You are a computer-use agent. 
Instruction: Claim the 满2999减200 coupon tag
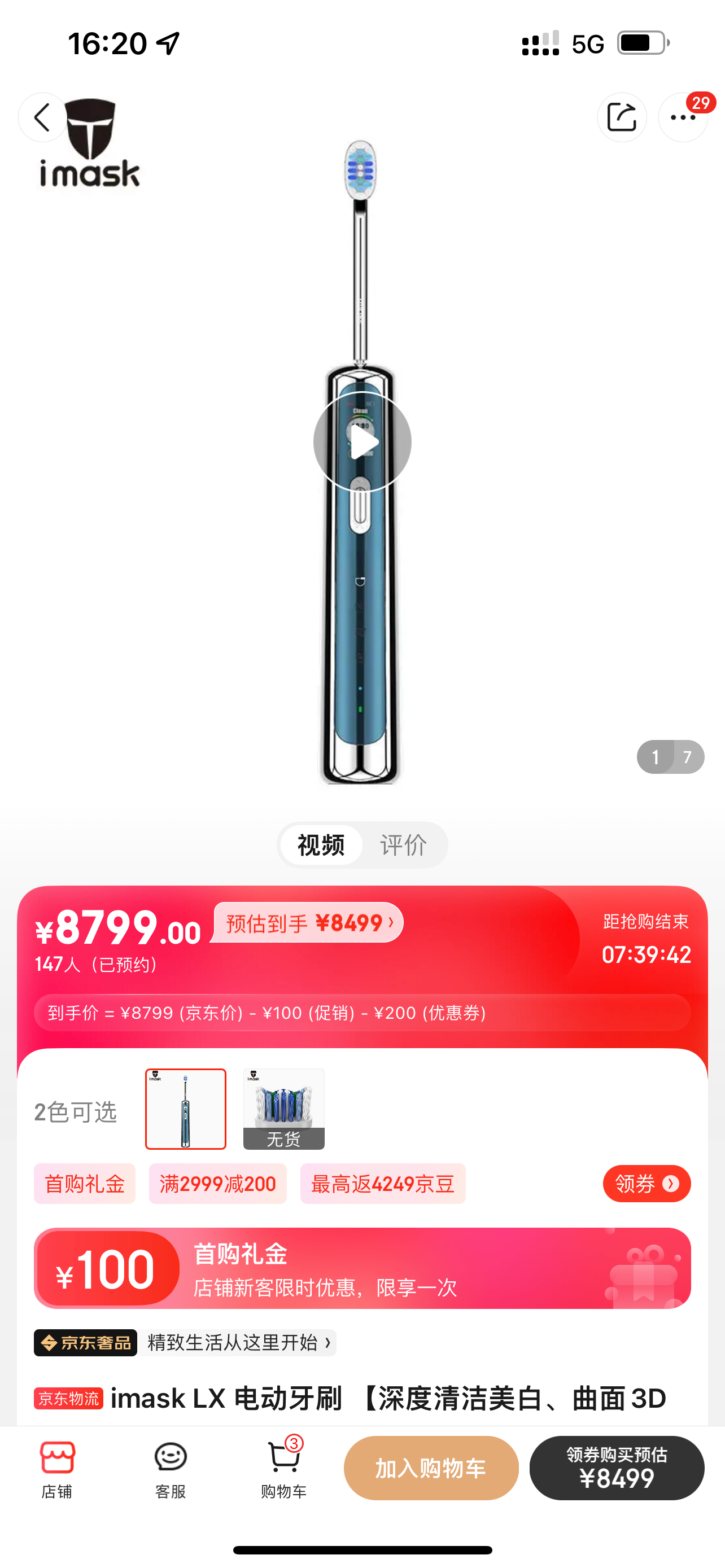(217, 1183)
